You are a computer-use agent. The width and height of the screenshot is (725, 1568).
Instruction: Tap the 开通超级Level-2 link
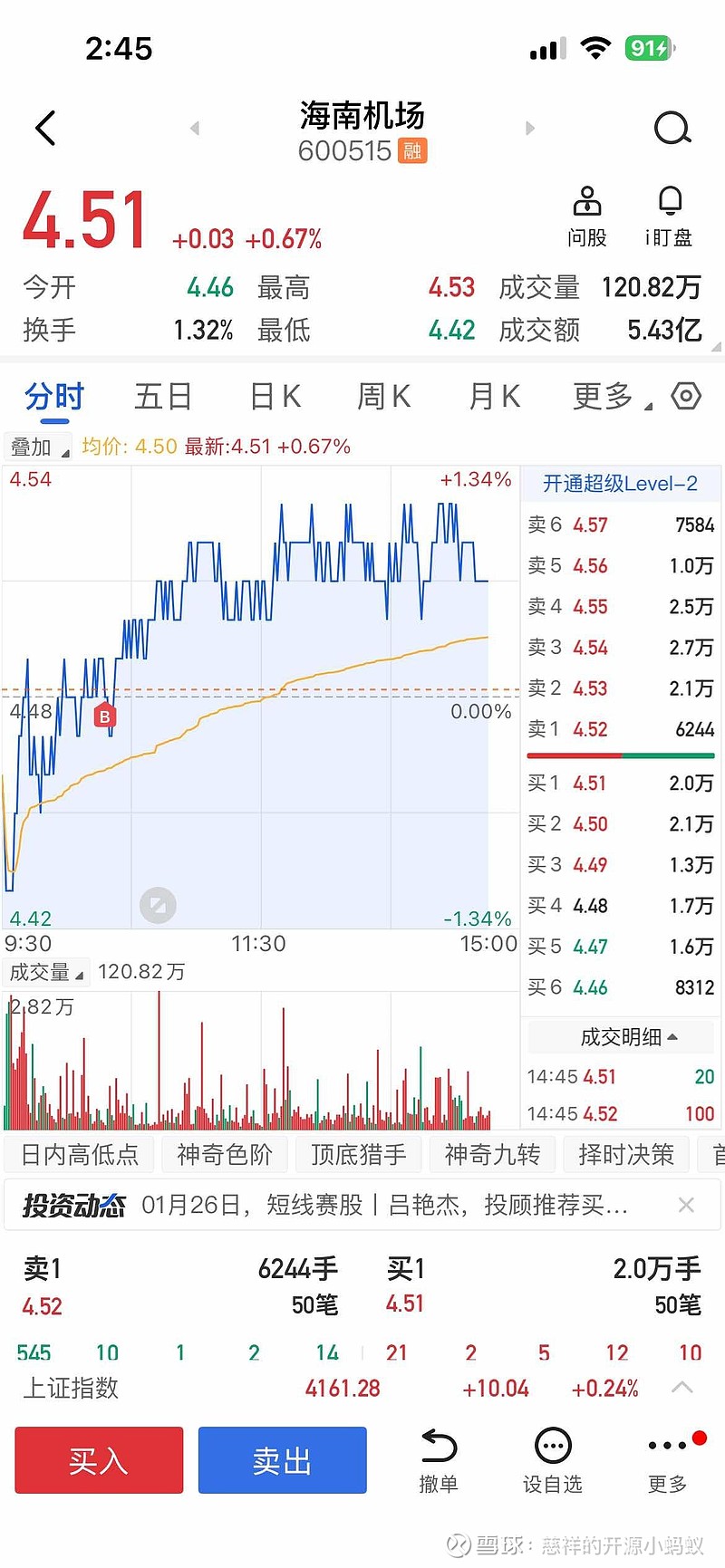tap(620, 484)
